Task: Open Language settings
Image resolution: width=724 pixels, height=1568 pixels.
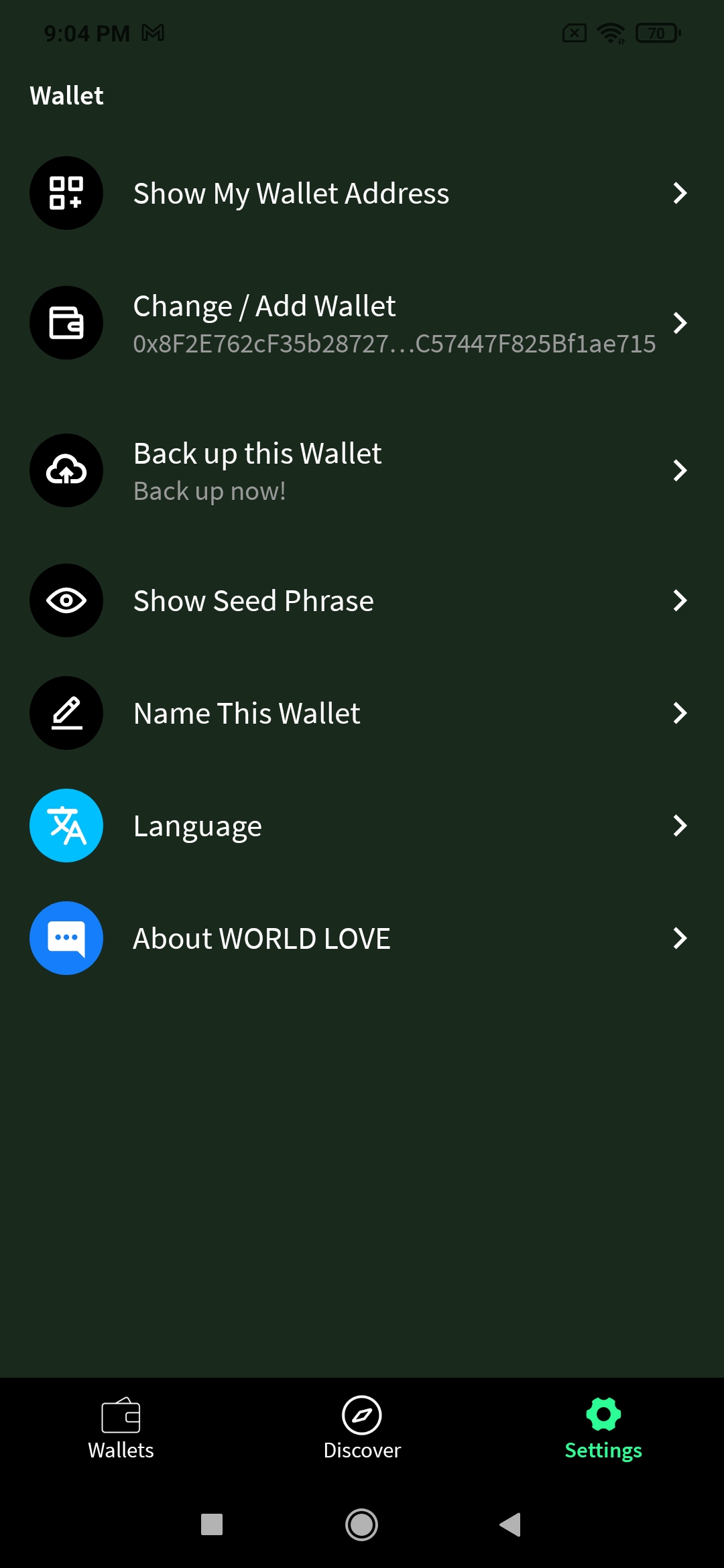Action: (x=362, y=826)
